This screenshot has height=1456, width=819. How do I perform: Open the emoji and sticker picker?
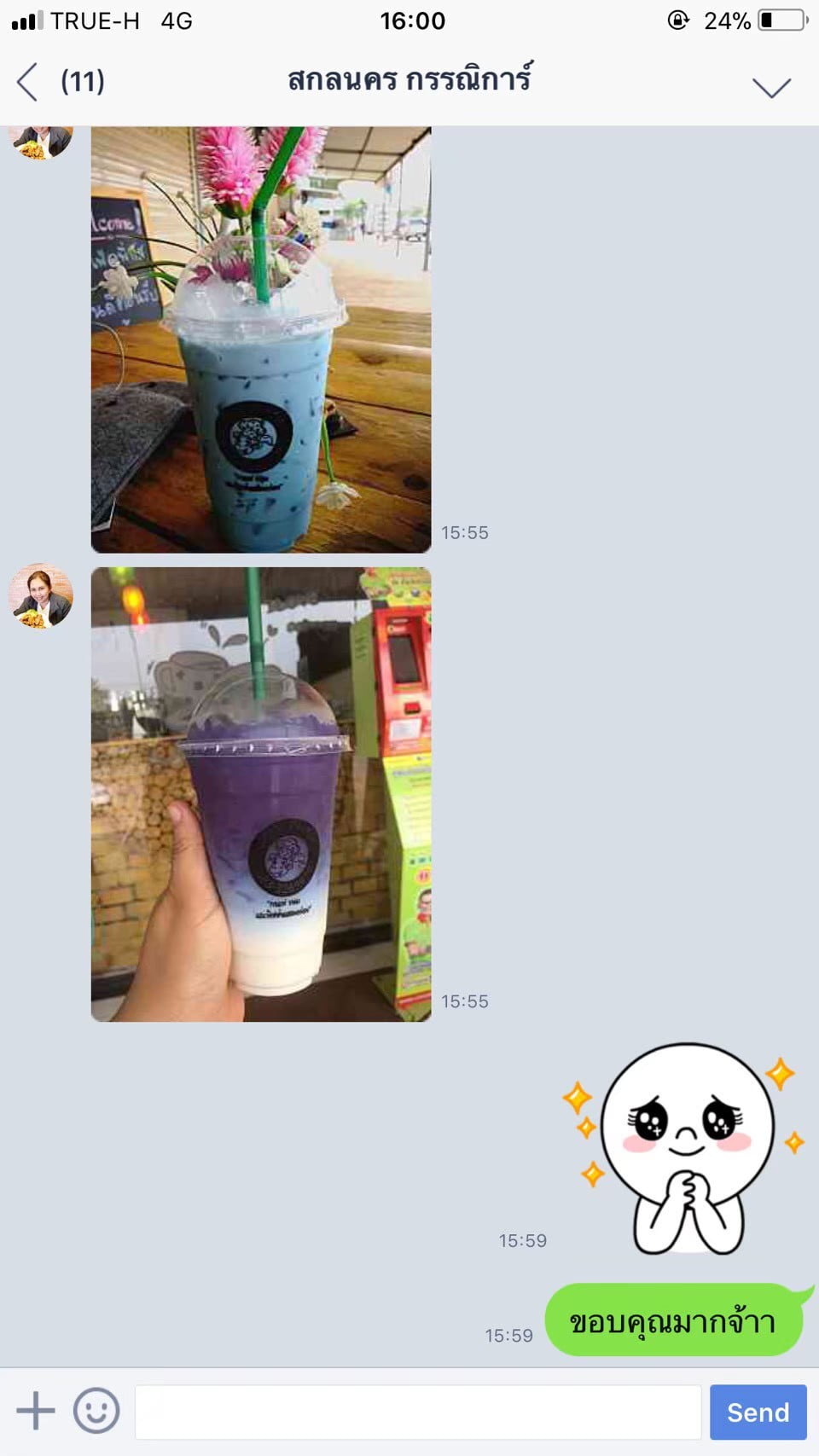pyautogui.click(x=96, y=1411)
